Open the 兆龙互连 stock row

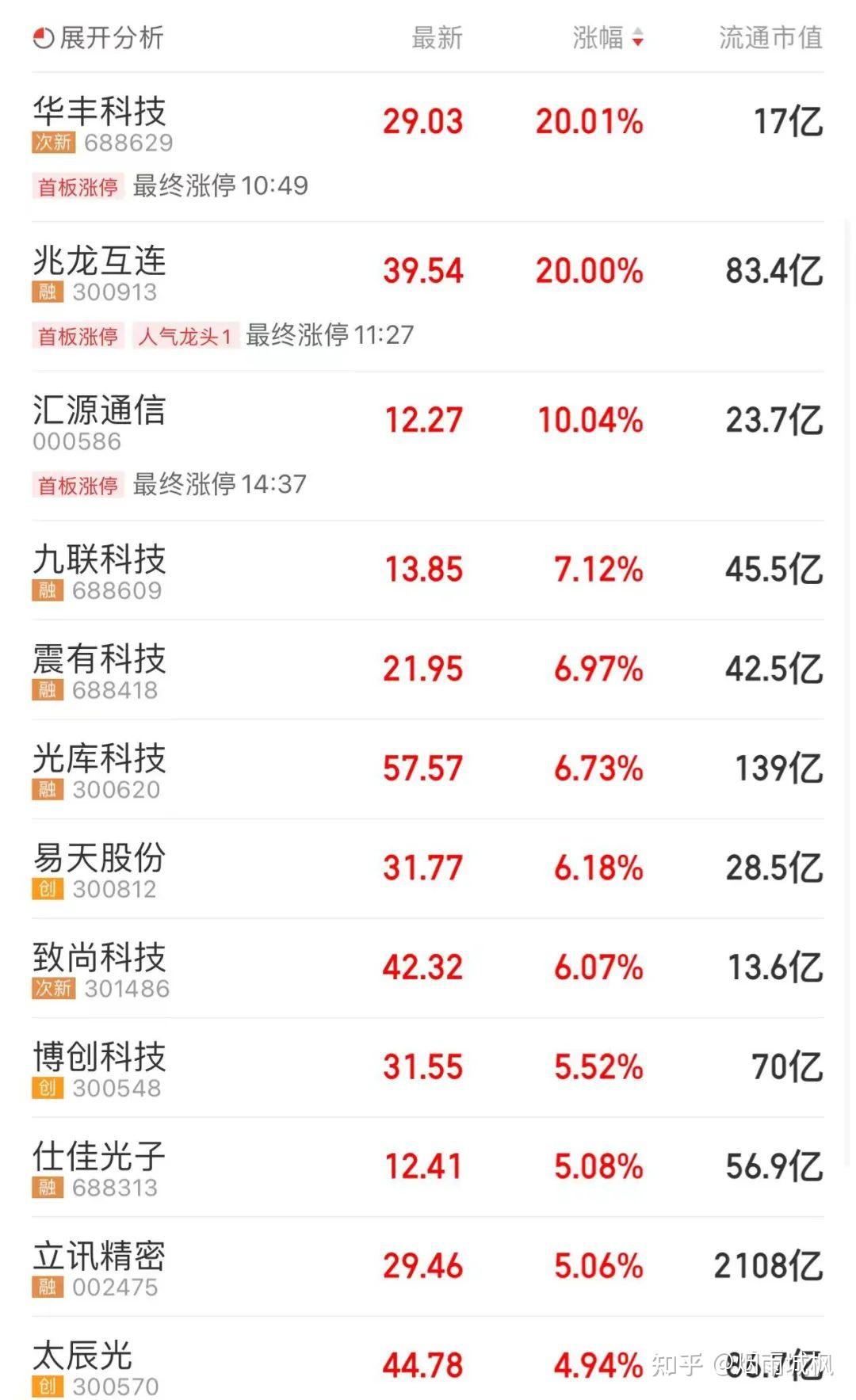click(x=428, y=296)
